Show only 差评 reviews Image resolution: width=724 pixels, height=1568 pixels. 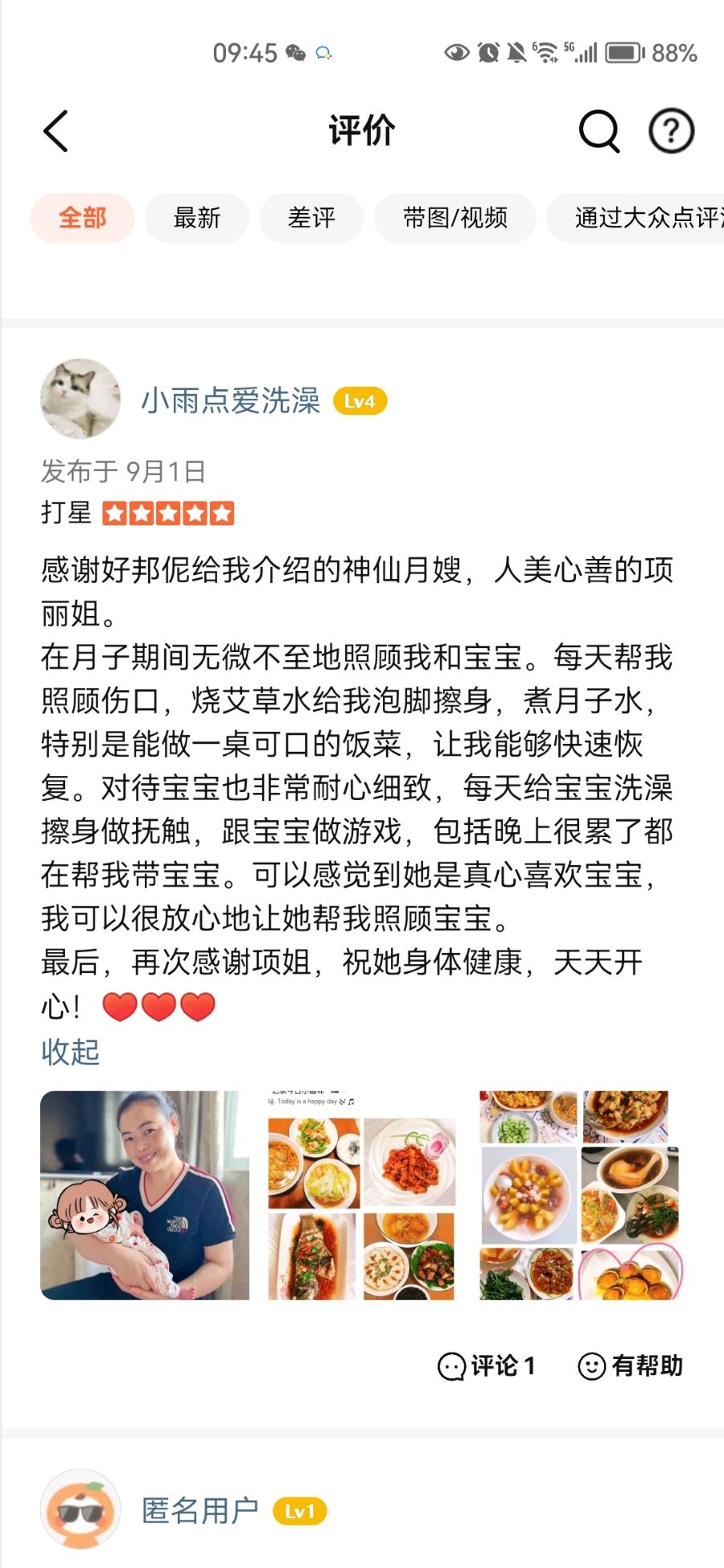[311, 218]
